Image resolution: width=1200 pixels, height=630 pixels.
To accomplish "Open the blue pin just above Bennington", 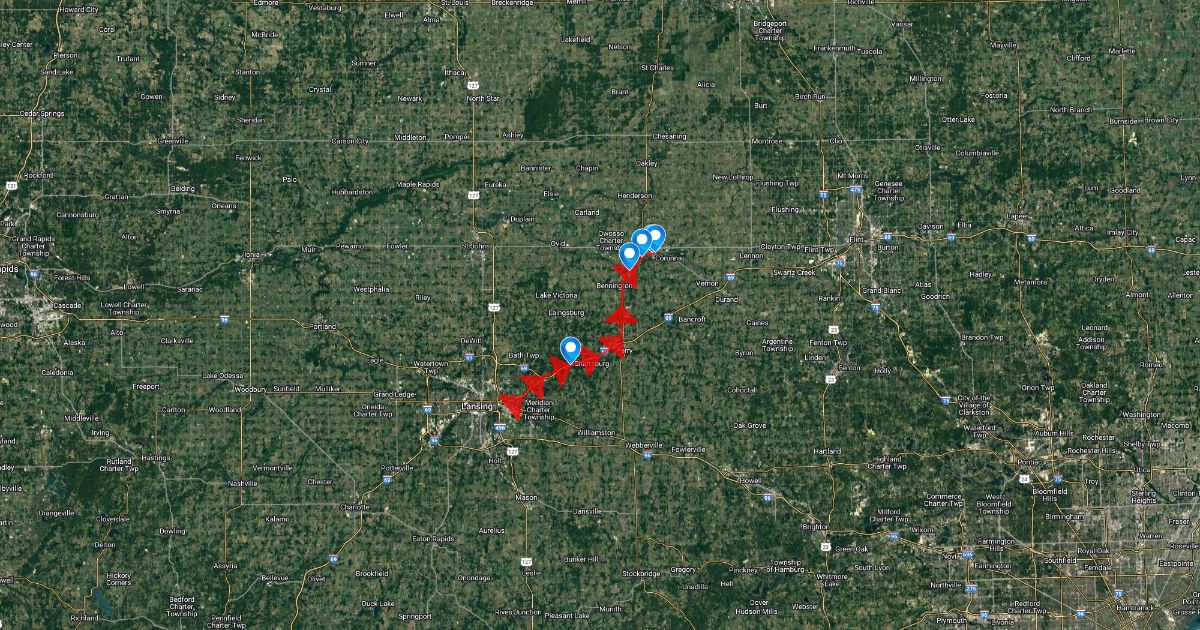I will pos(629,255).
